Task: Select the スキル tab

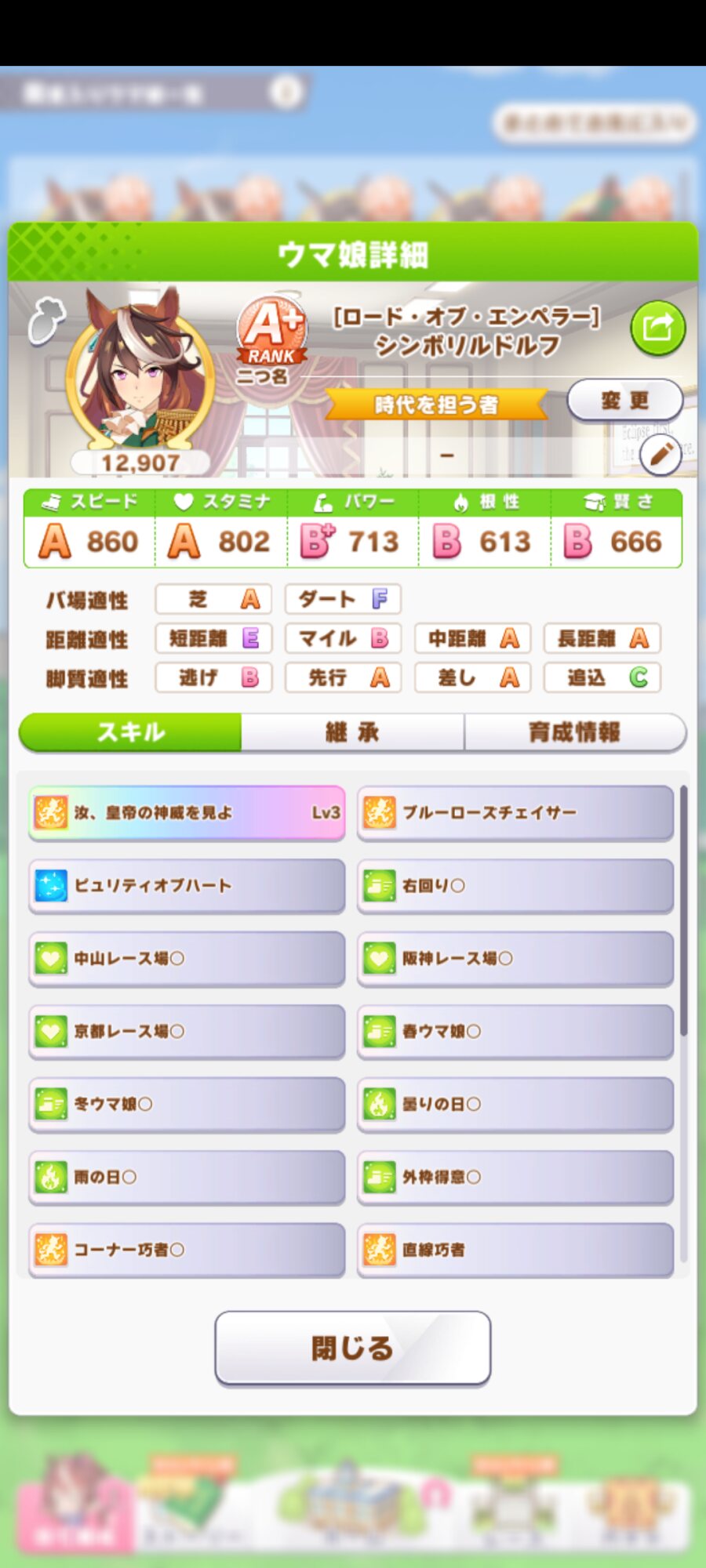Action: 130,732
